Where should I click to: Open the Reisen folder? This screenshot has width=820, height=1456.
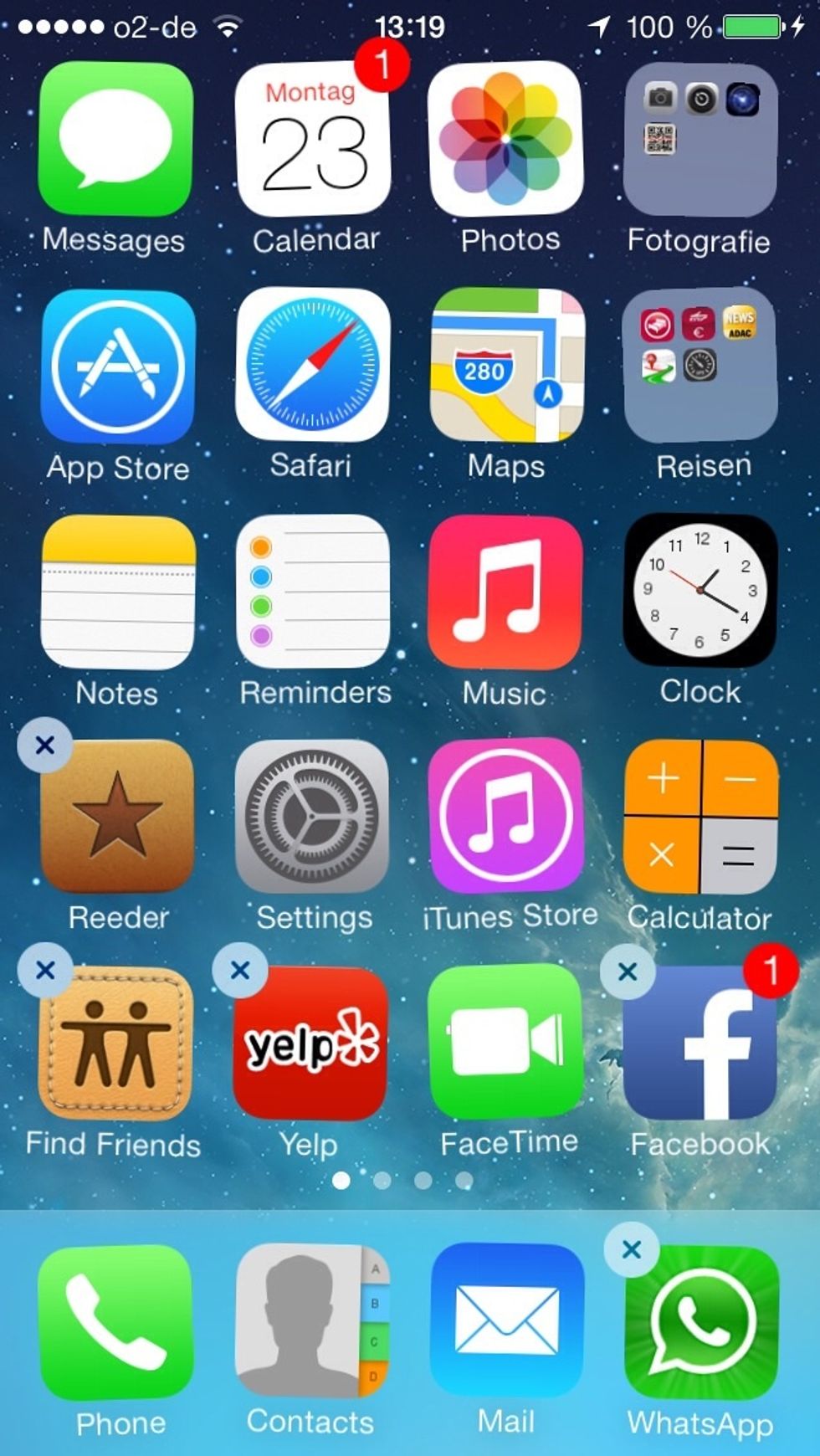tap(700, 368)
